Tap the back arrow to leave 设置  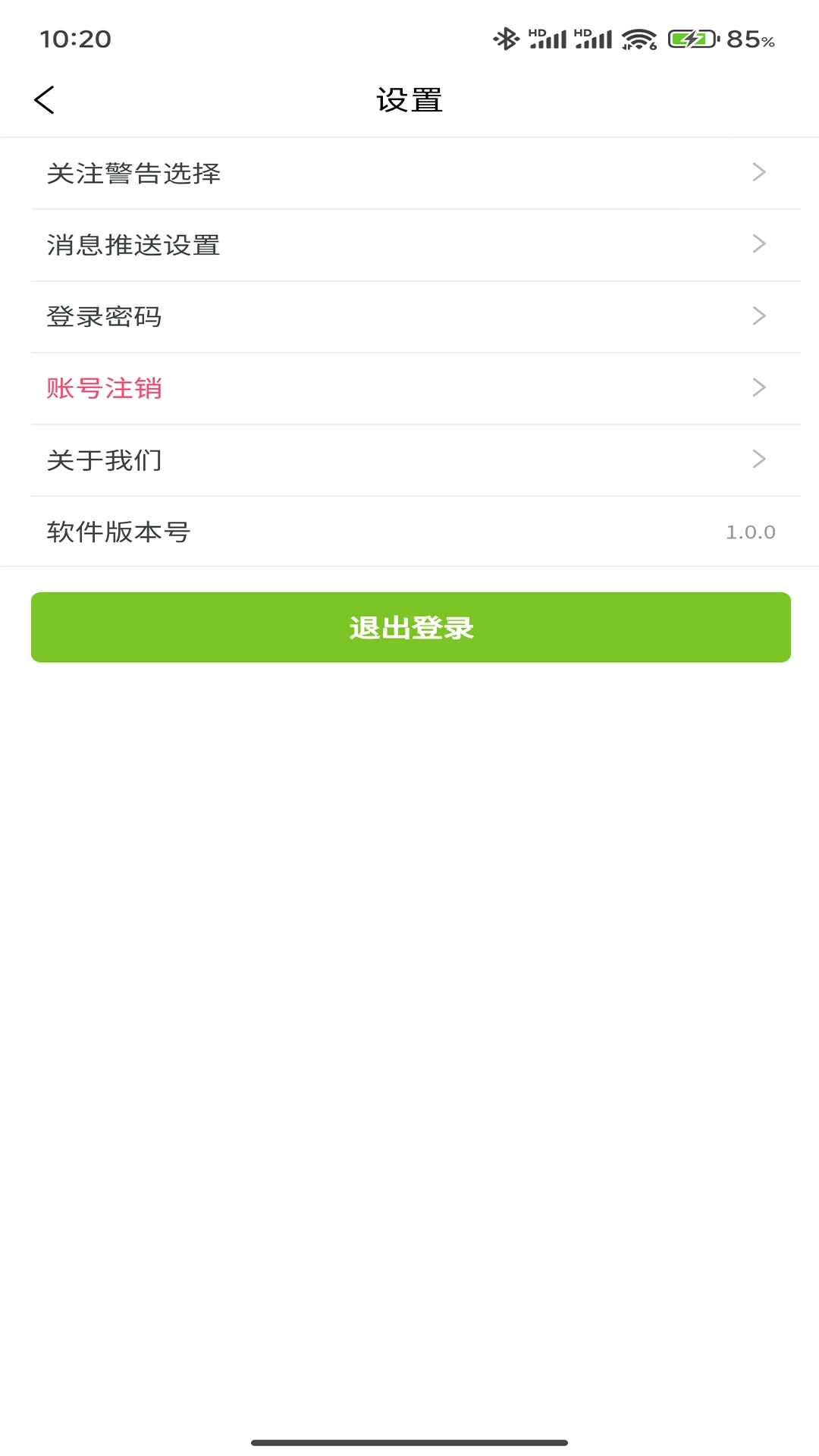click(x=45, y=99)
